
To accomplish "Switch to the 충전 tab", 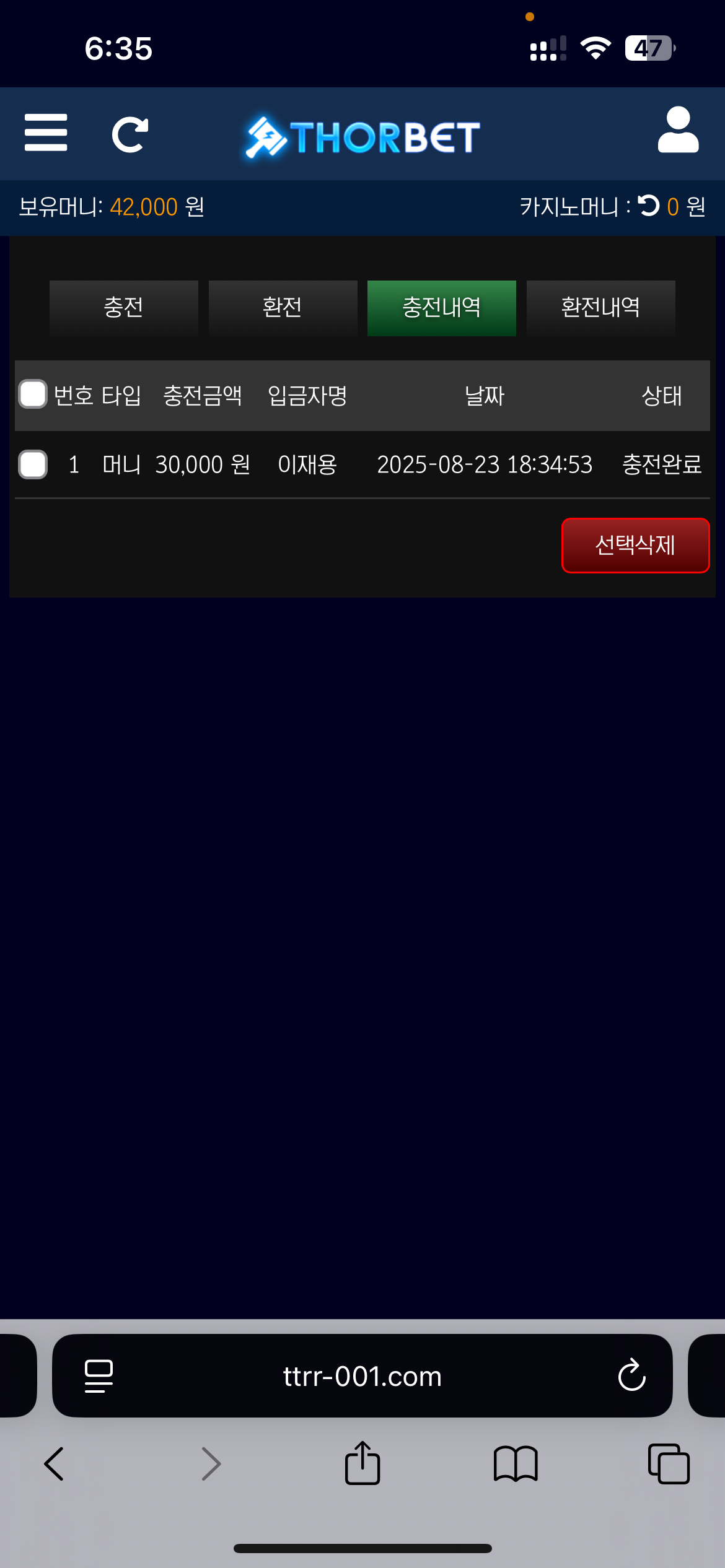I will (x=123, y=308).
